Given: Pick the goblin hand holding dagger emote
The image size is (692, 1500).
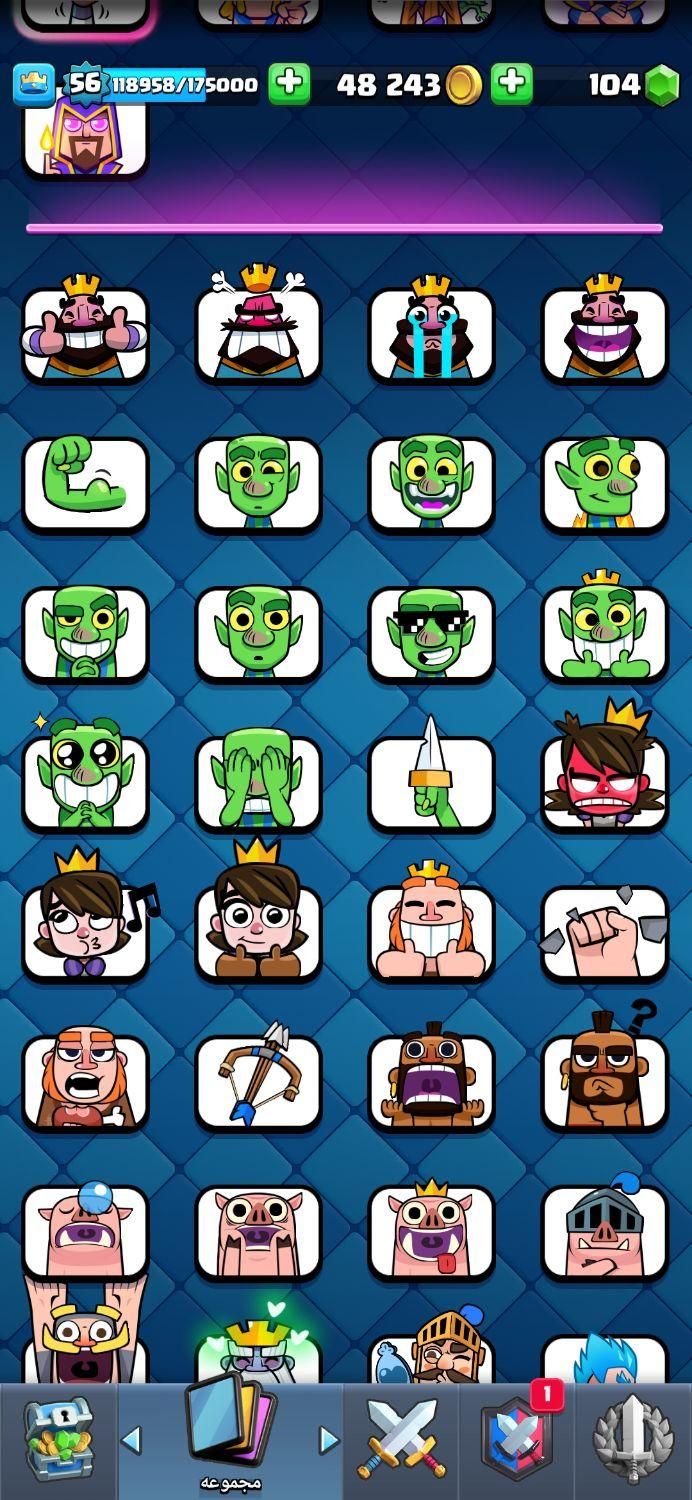Looking at the screenshot, I should [x=431, y=782].
